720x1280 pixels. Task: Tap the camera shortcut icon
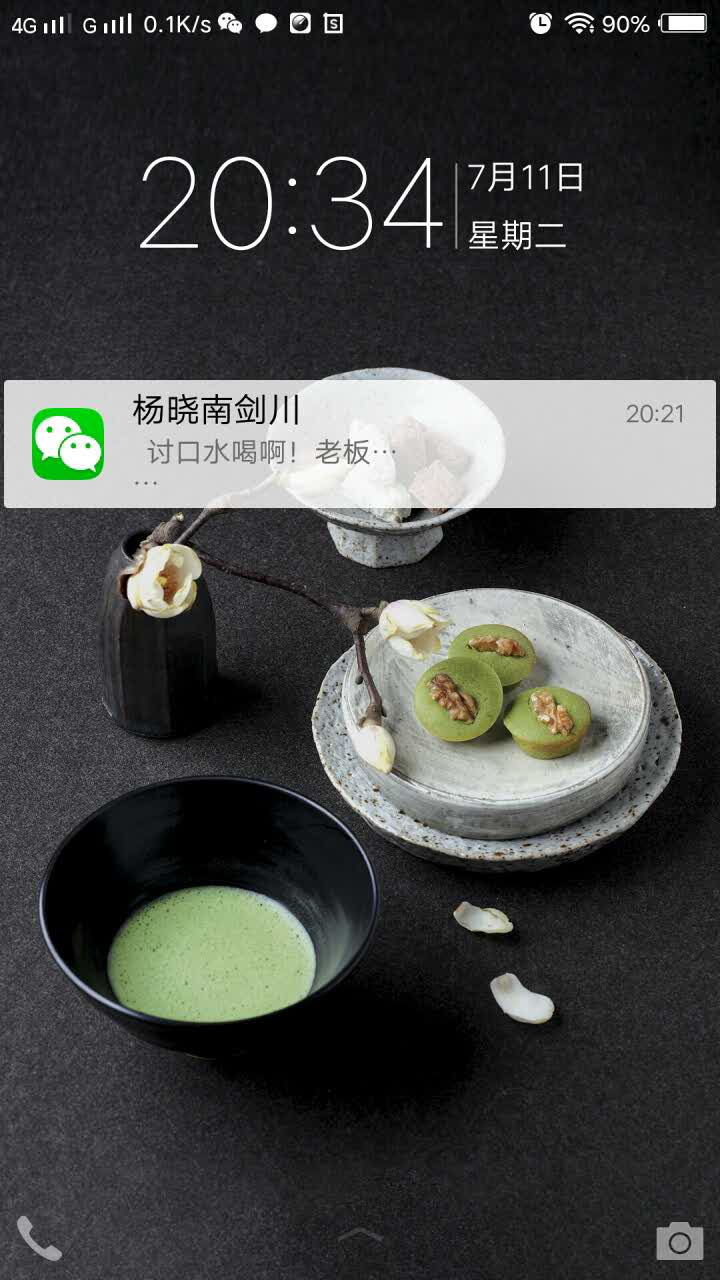point(679,1240)
